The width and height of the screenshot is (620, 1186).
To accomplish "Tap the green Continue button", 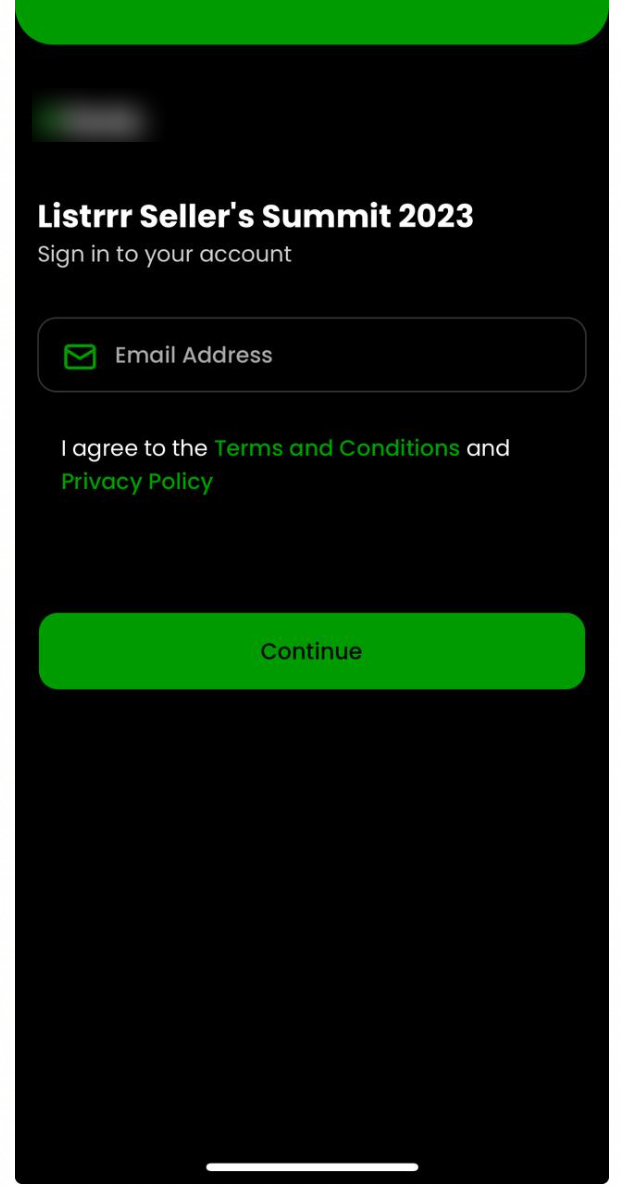I will click(312, 650).
